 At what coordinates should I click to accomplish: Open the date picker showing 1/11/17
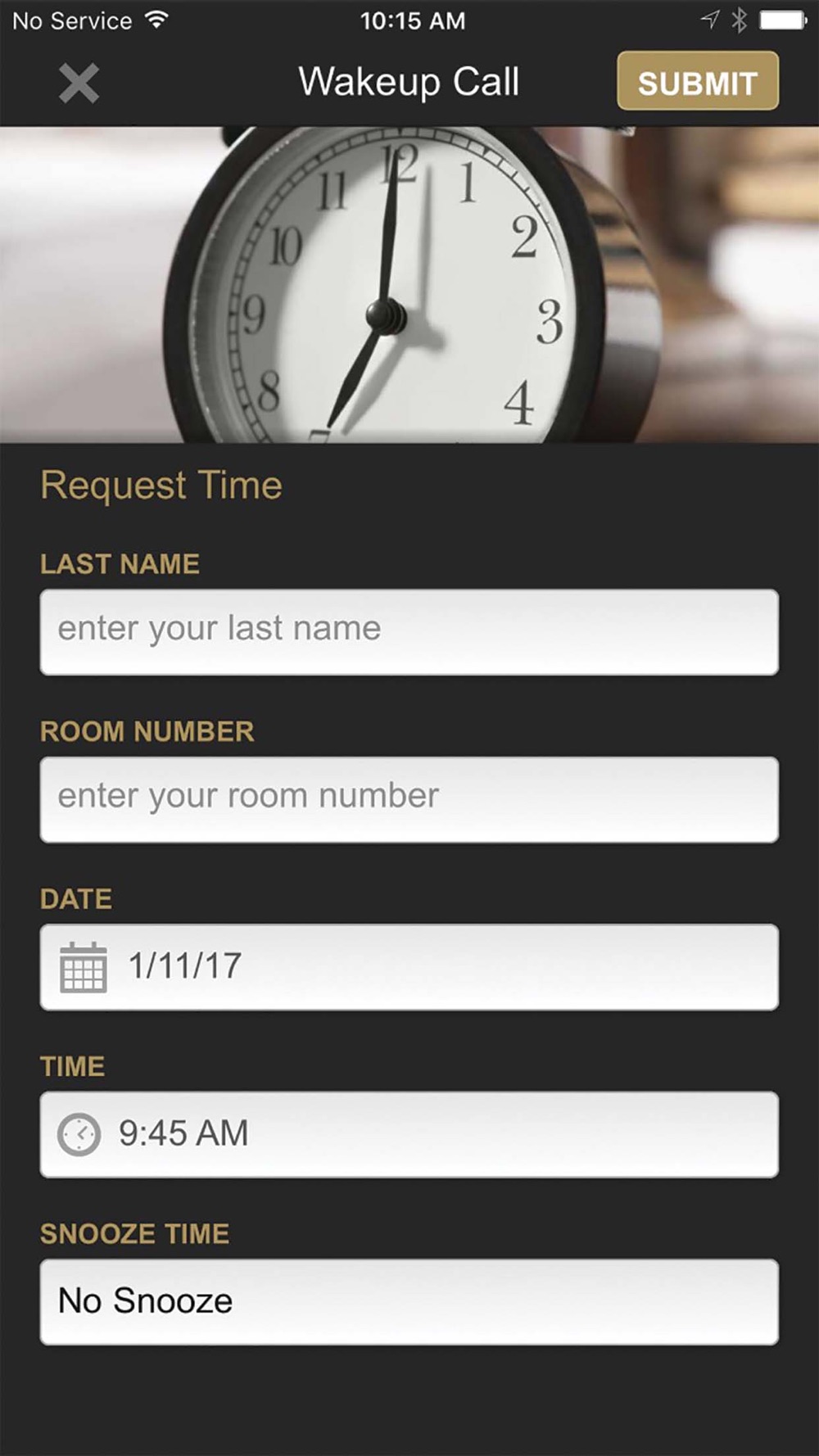tap(409, 966)
